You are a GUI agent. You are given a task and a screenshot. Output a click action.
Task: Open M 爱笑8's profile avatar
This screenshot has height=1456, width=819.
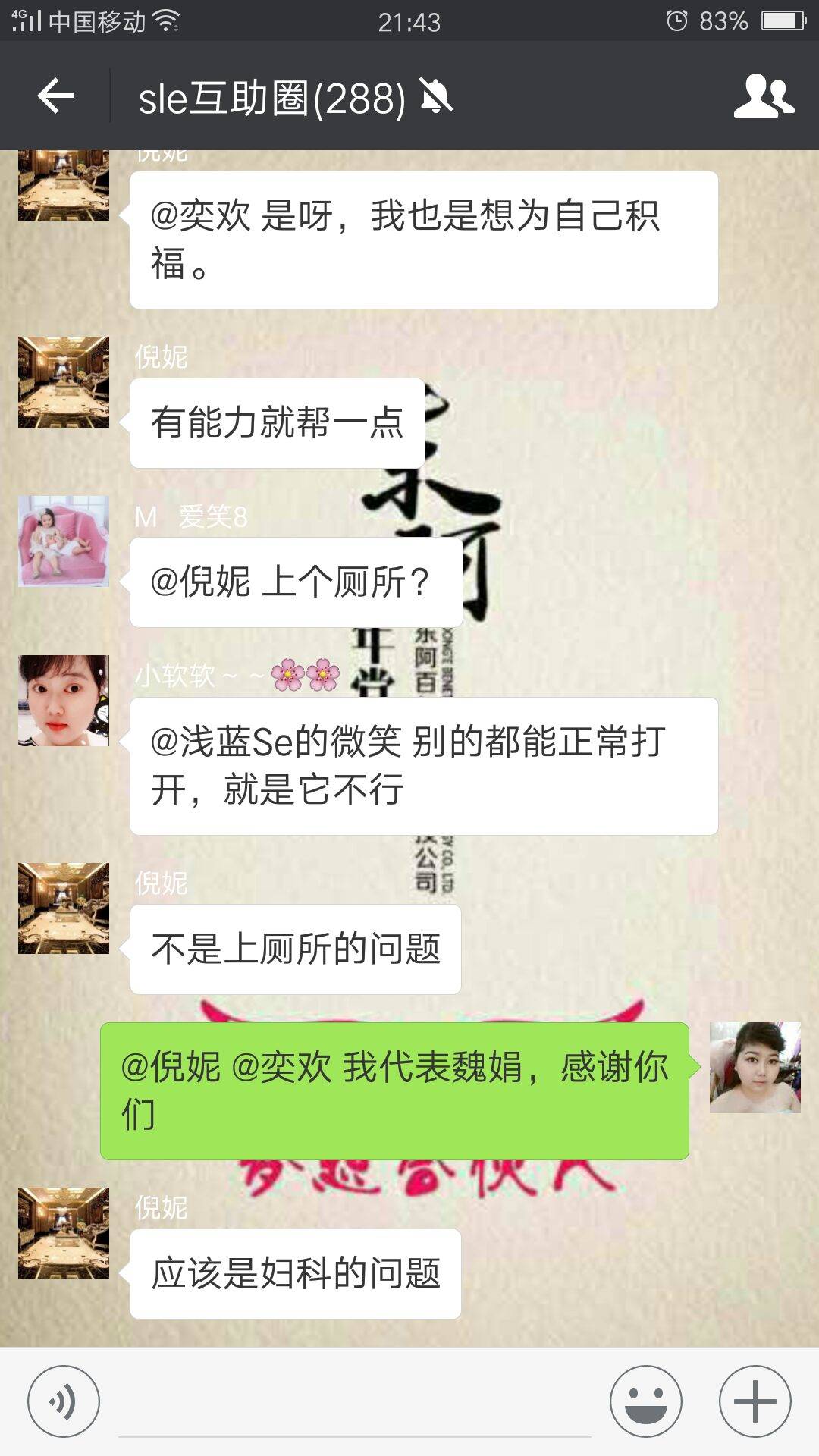(x=64, y=541)
